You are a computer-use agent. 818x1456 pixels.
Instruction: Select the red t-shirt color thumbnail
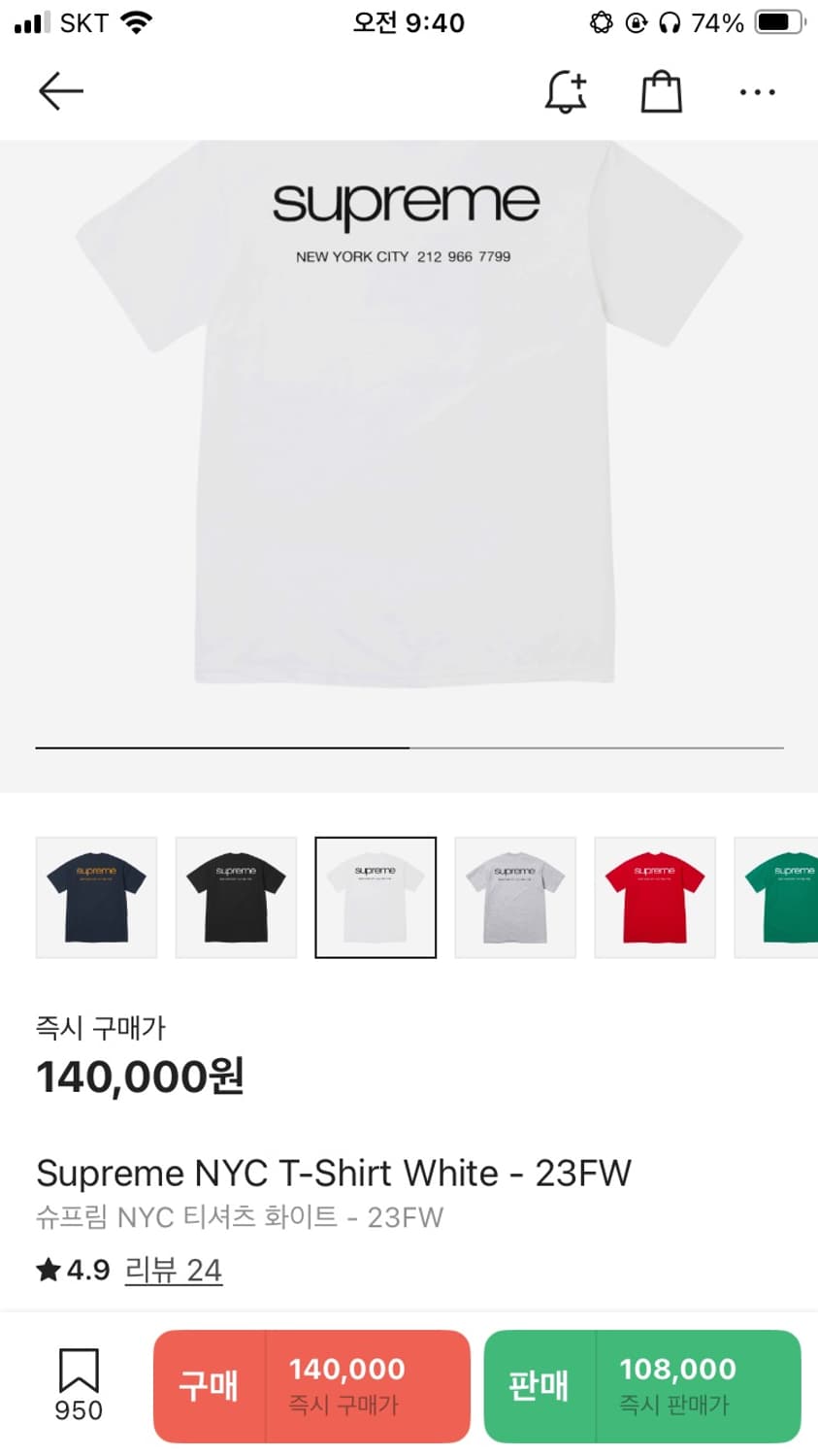click(655, 897)
